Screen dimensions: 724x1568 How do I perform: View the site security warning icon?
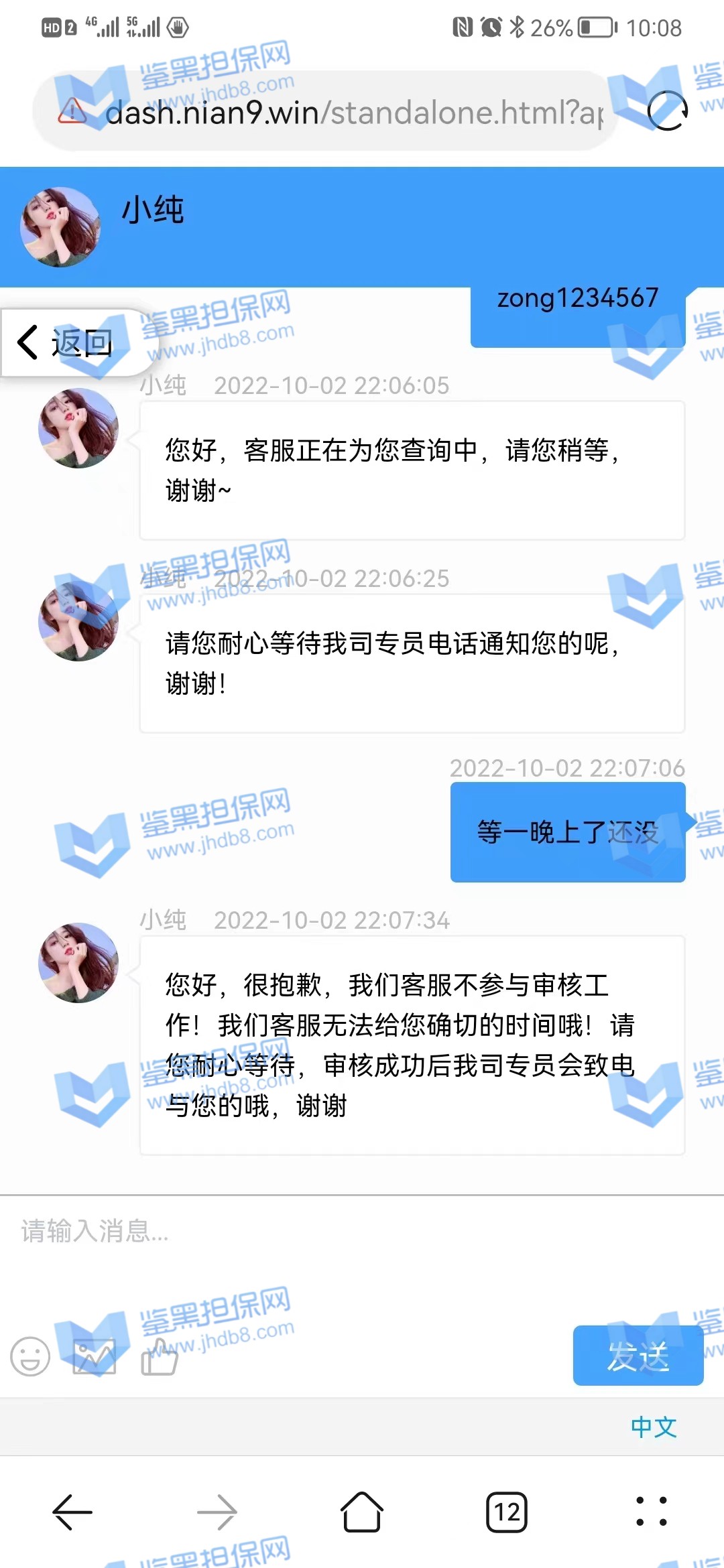(x=72, y=111)
